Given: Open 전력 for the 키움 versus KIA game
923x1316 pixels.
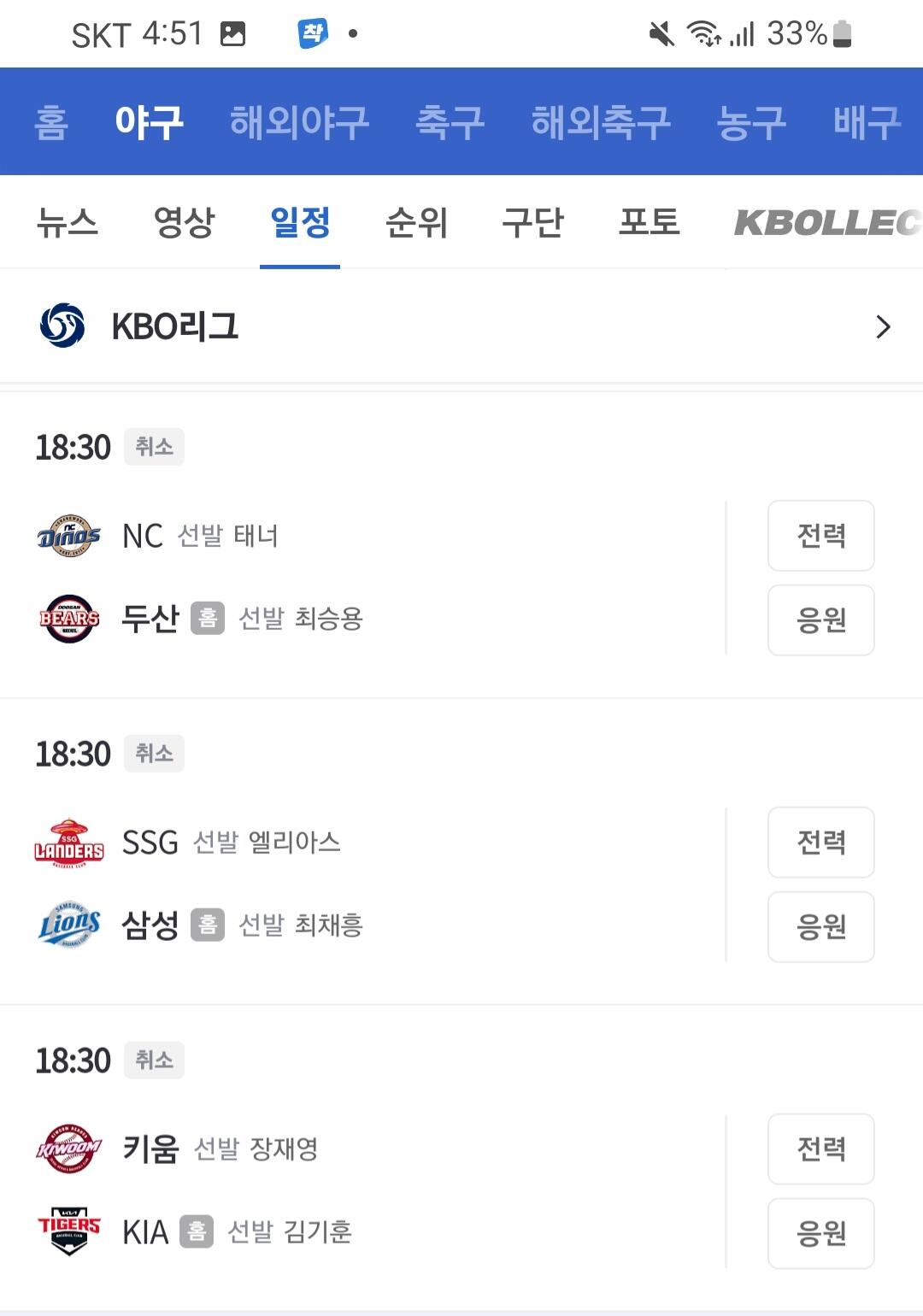Looking at the screenshot, I should [820, 1149].
